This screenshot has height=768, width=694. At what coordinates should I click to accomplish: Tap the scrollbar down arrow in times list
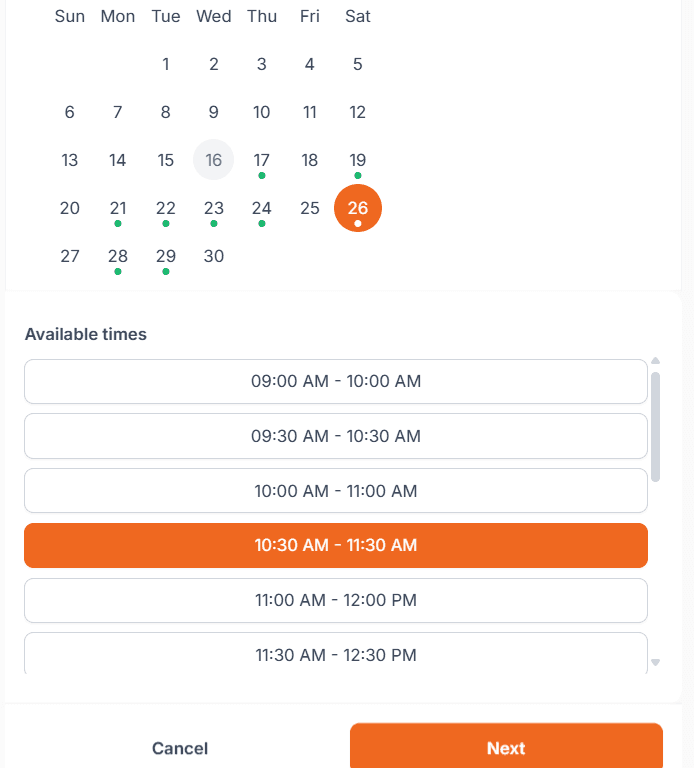pyautogui.click(x=655, y=662)
